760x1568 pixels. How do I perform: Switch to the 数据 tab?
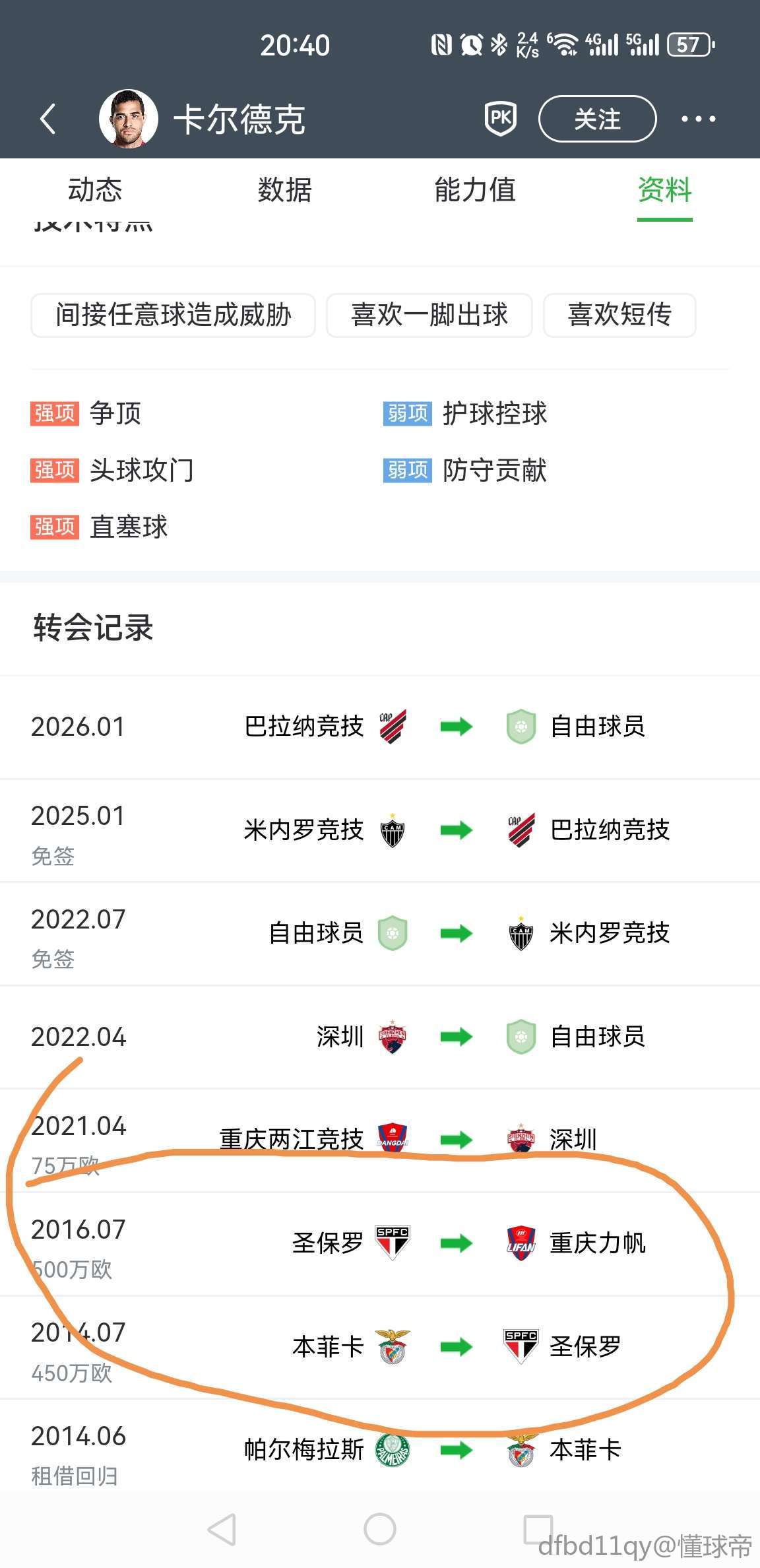[x=284, y=191]
